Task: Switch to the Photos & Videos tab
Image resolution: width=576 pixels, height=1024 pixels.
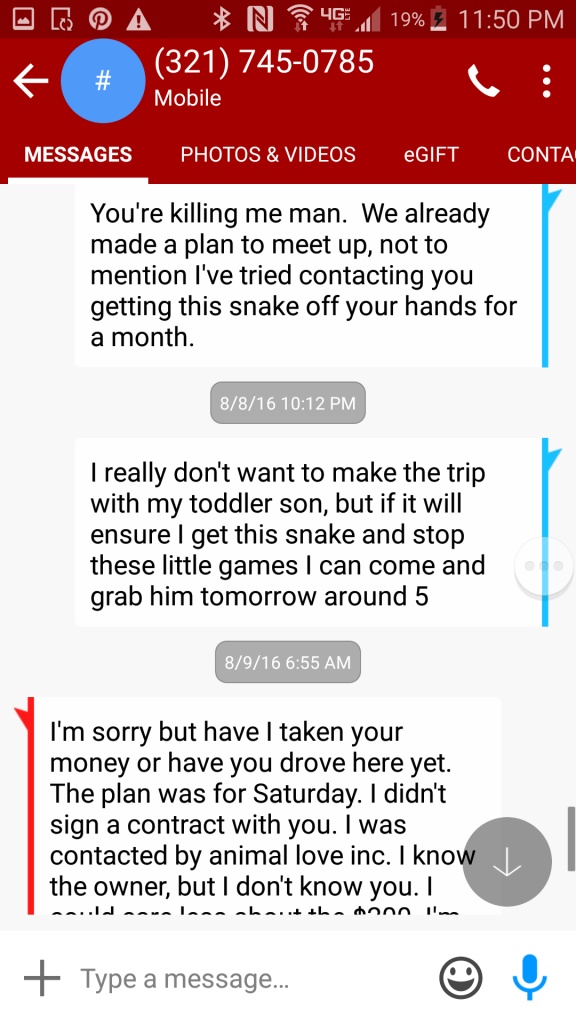Action: click(x=268, y=155)
